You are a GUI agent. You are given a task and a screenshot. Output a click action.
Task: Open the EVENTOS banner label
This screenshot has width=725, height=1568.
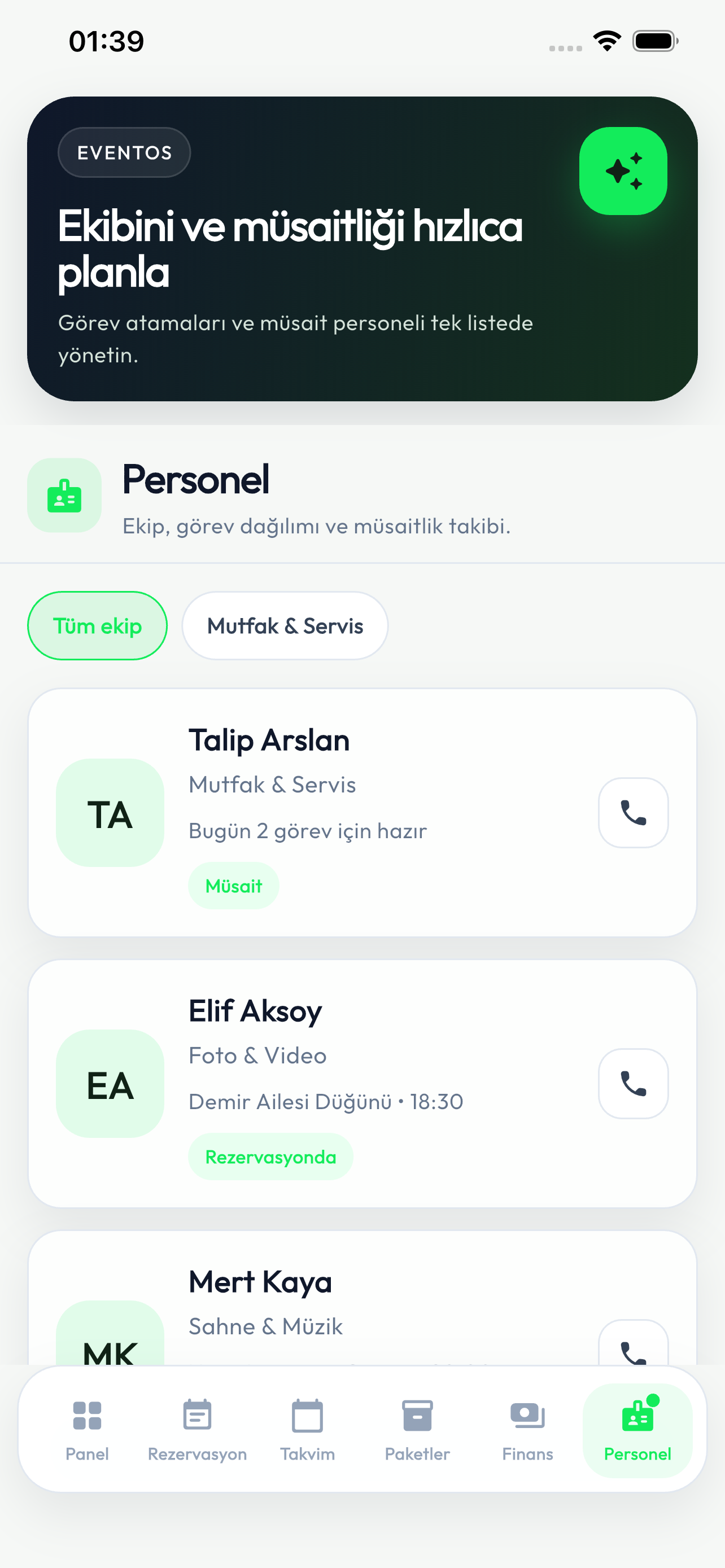[124, 152]
